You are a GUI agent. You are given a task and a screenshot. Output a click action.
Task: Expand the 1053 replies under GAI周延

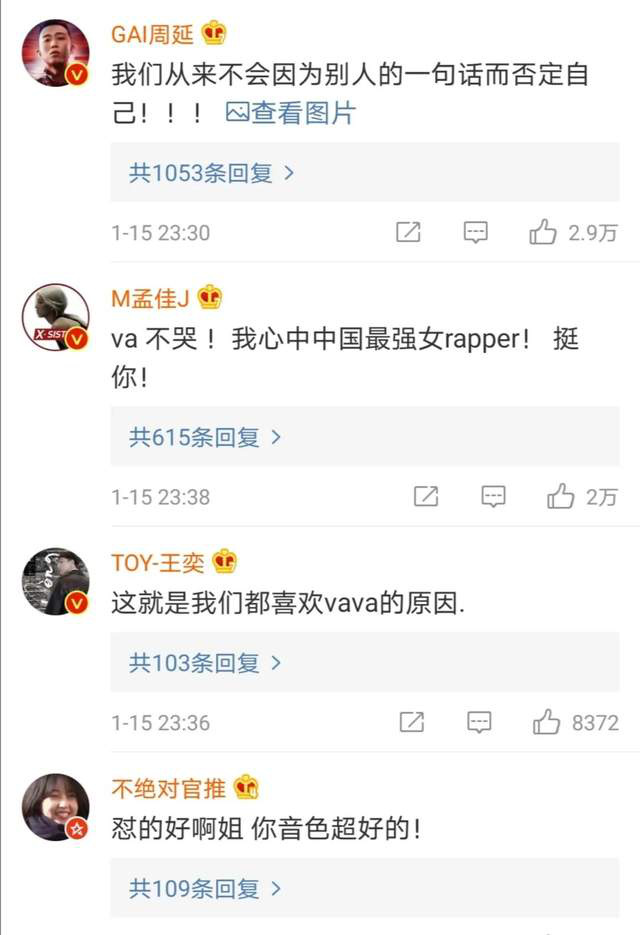(212, 173)
